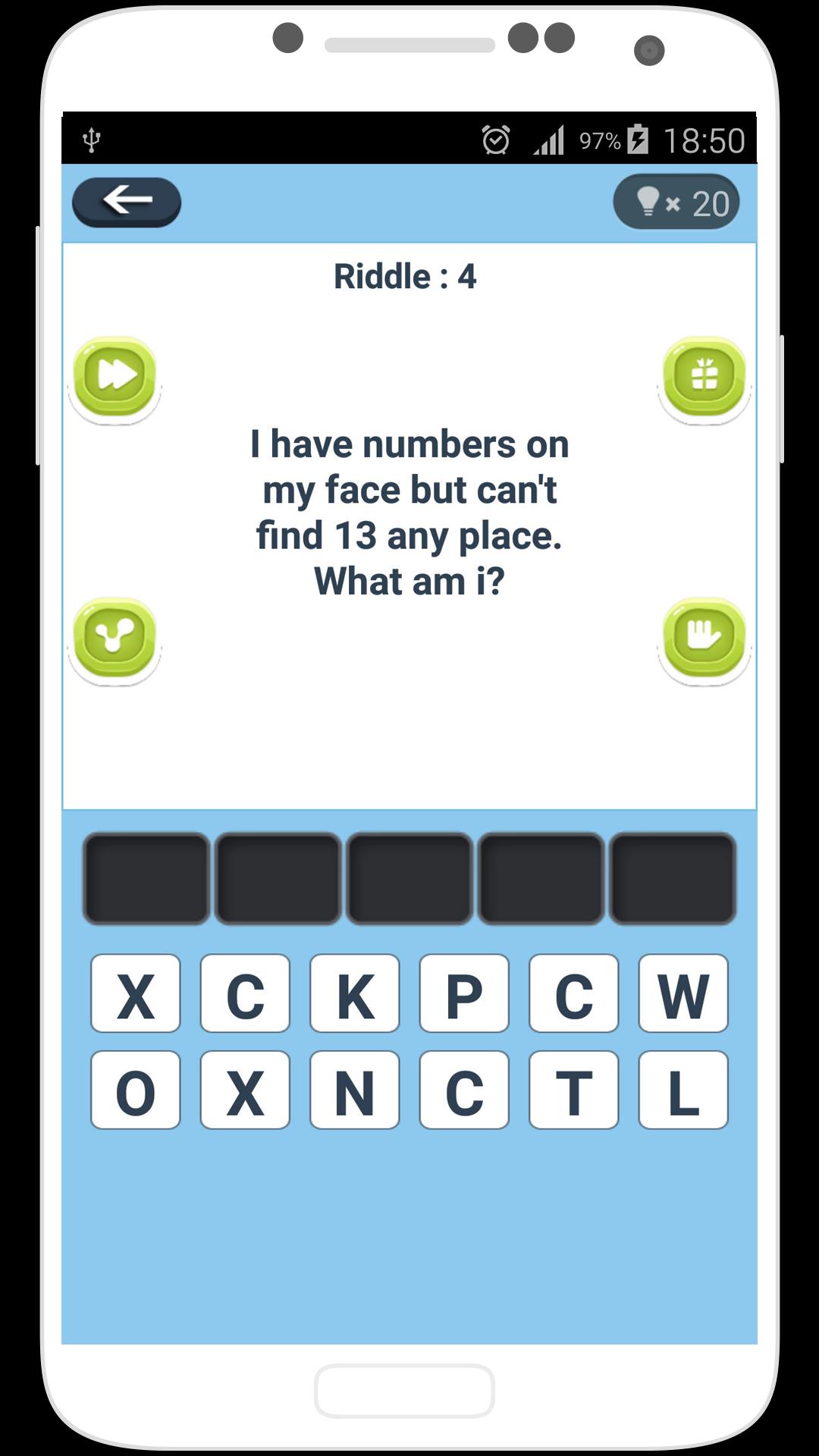
Task: Open the lightbulb hints counter
Action: [x=676, y=202]
